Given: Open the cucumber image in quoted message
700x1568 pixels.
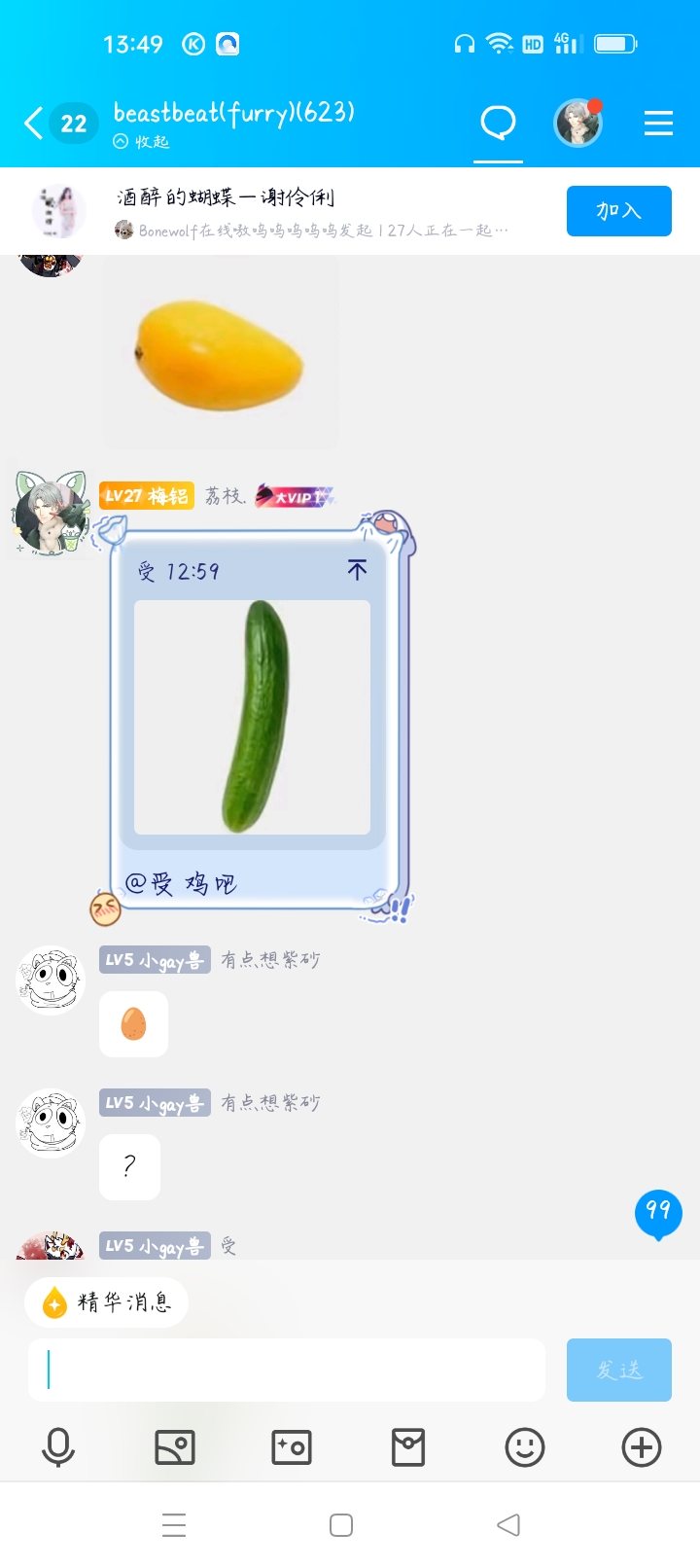Looking at the screenshot, I should coord(252,717).
